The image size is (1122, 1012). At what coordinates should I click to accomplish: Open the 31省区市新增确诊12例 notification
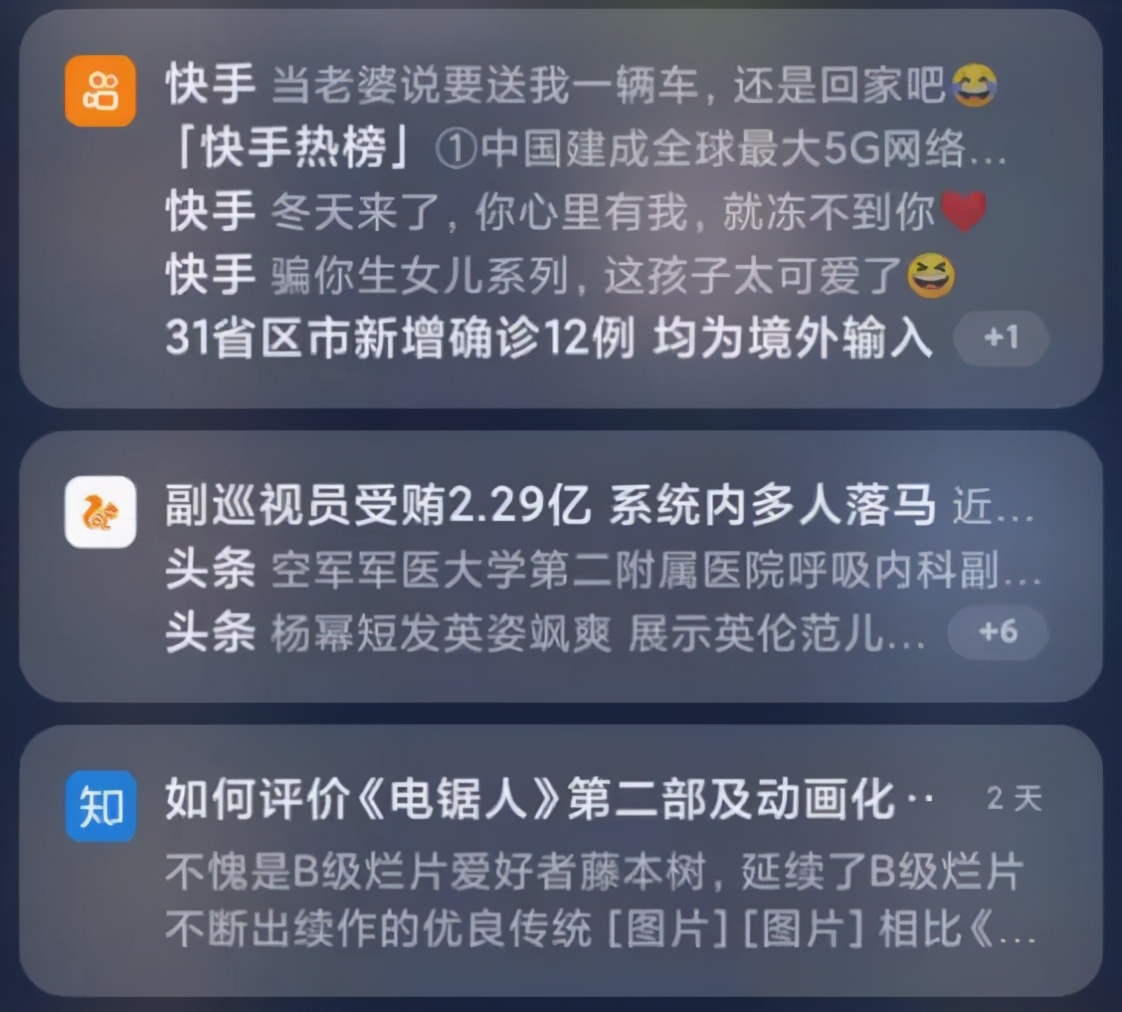(x=548, y=340)
